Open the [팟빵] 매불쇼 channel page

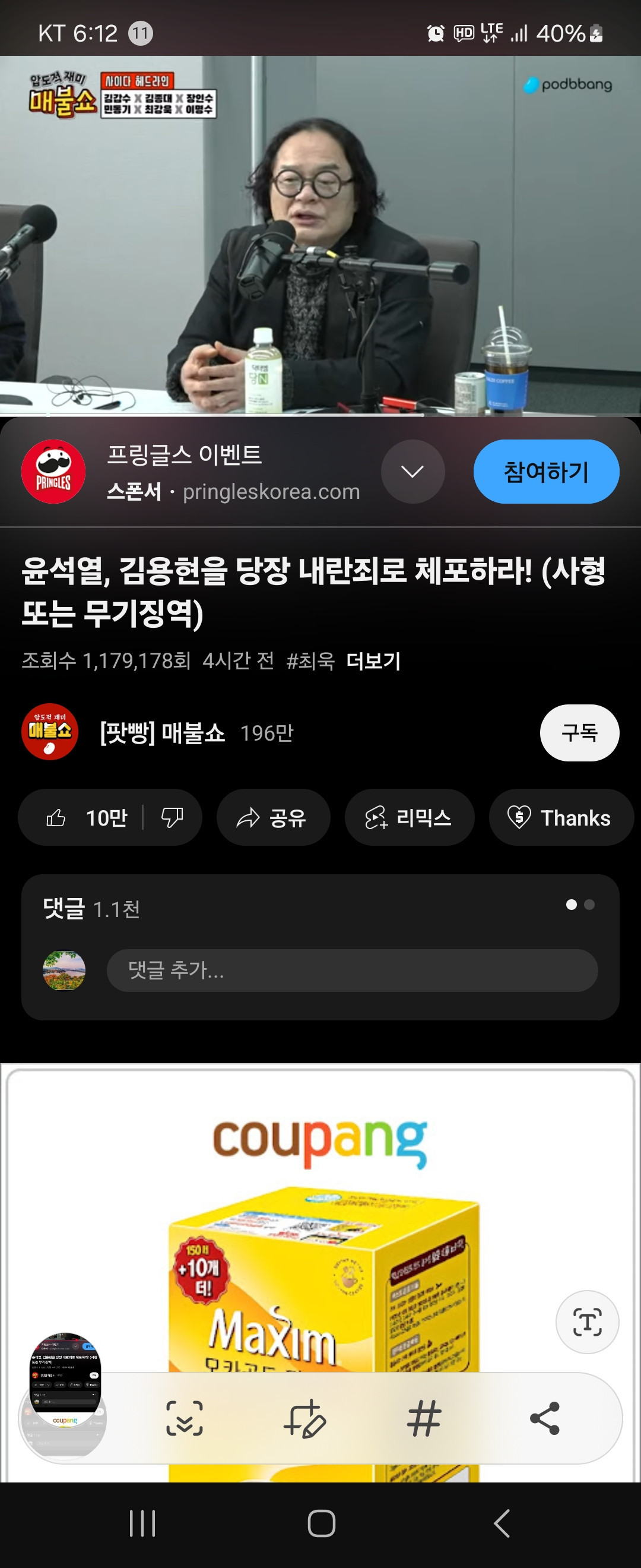[x=162, y=732]
